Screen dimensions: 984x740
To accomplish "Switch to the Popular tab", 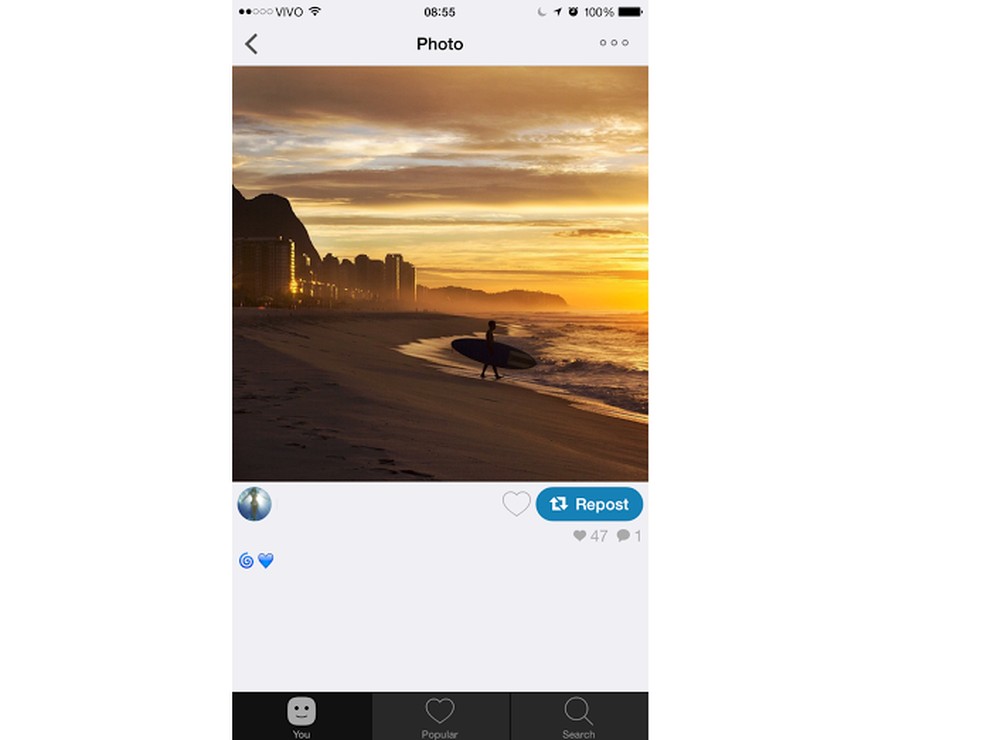I will (440, 716).
